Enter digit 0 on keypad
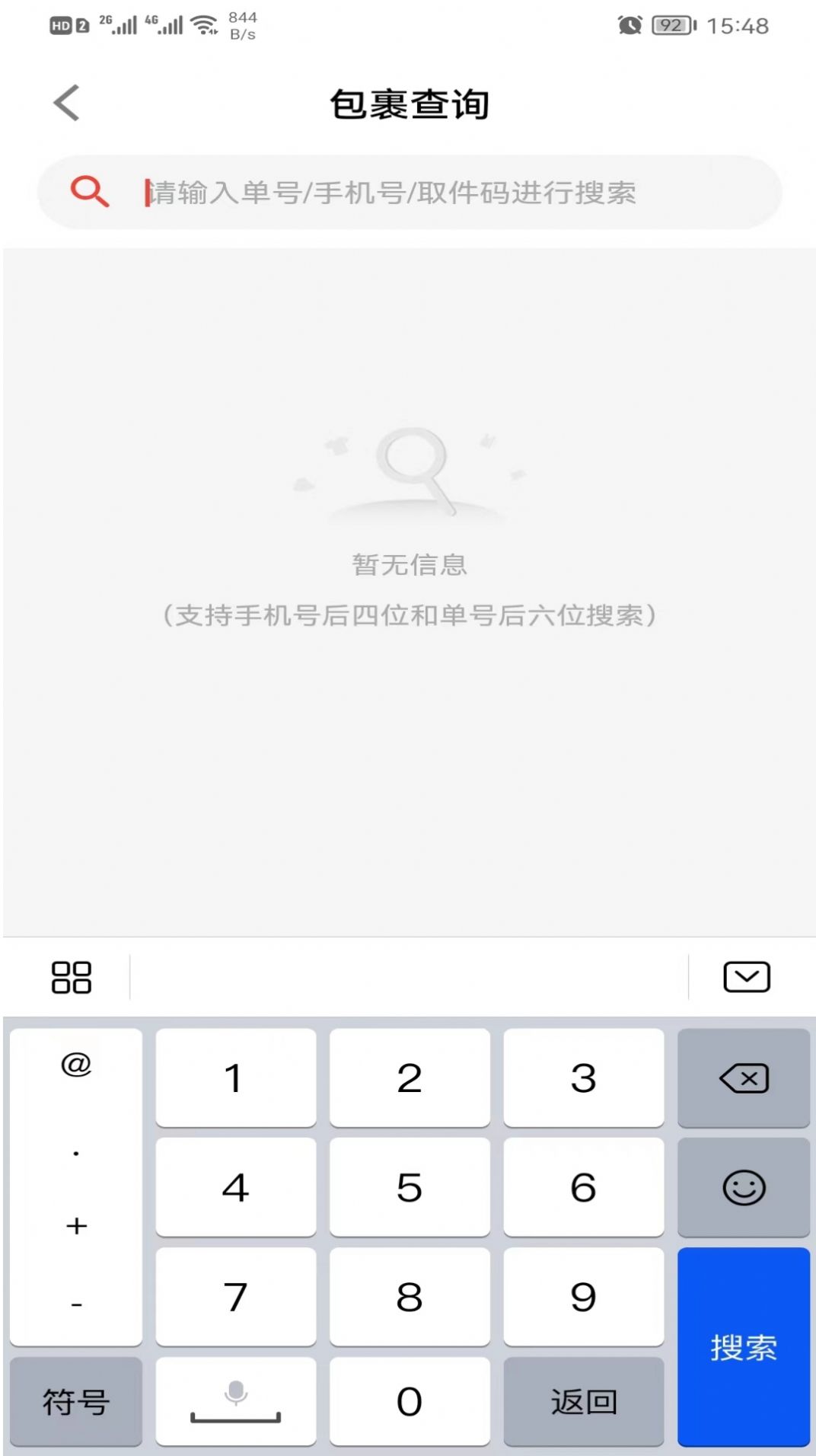The width and height of the screenshot is (816, 1456). 410,1401
